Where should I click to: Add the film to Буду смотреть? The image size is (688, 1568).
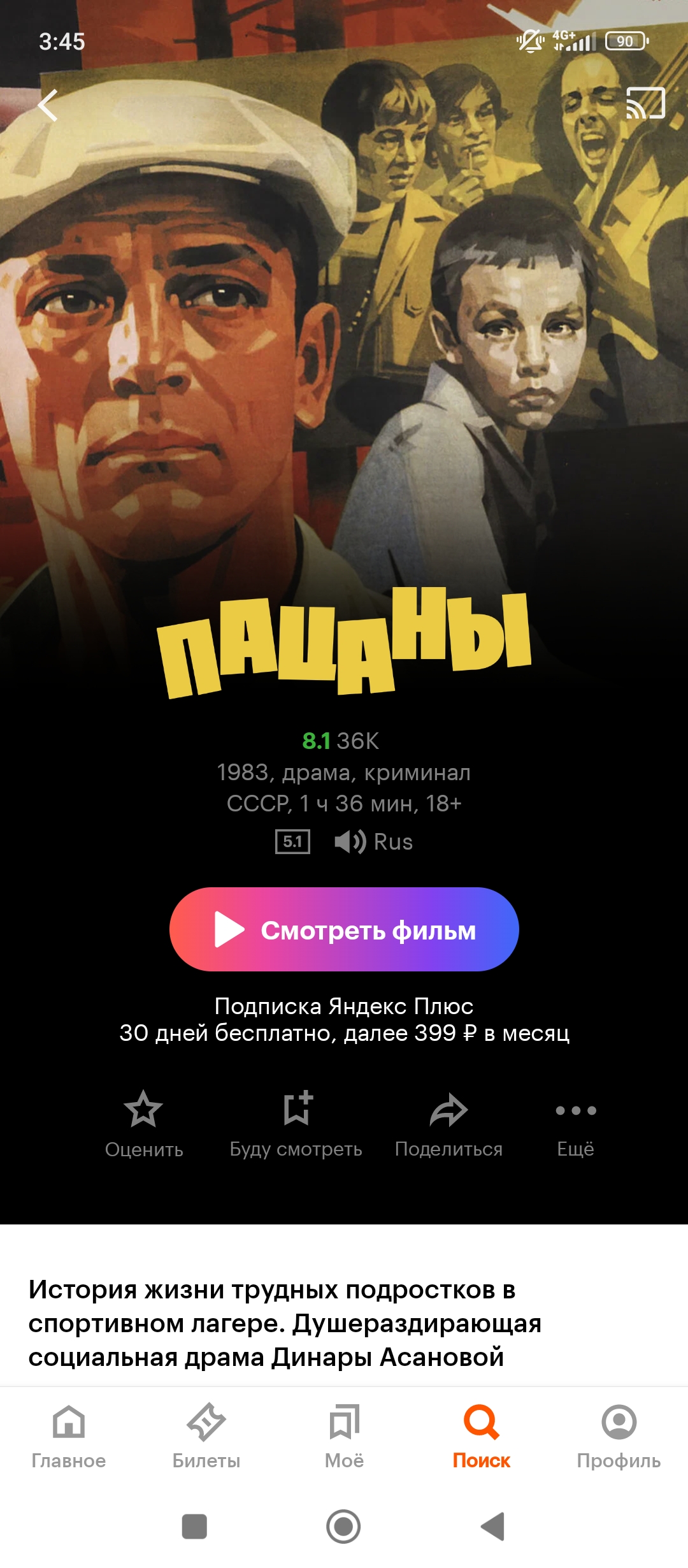point(296,1124)
